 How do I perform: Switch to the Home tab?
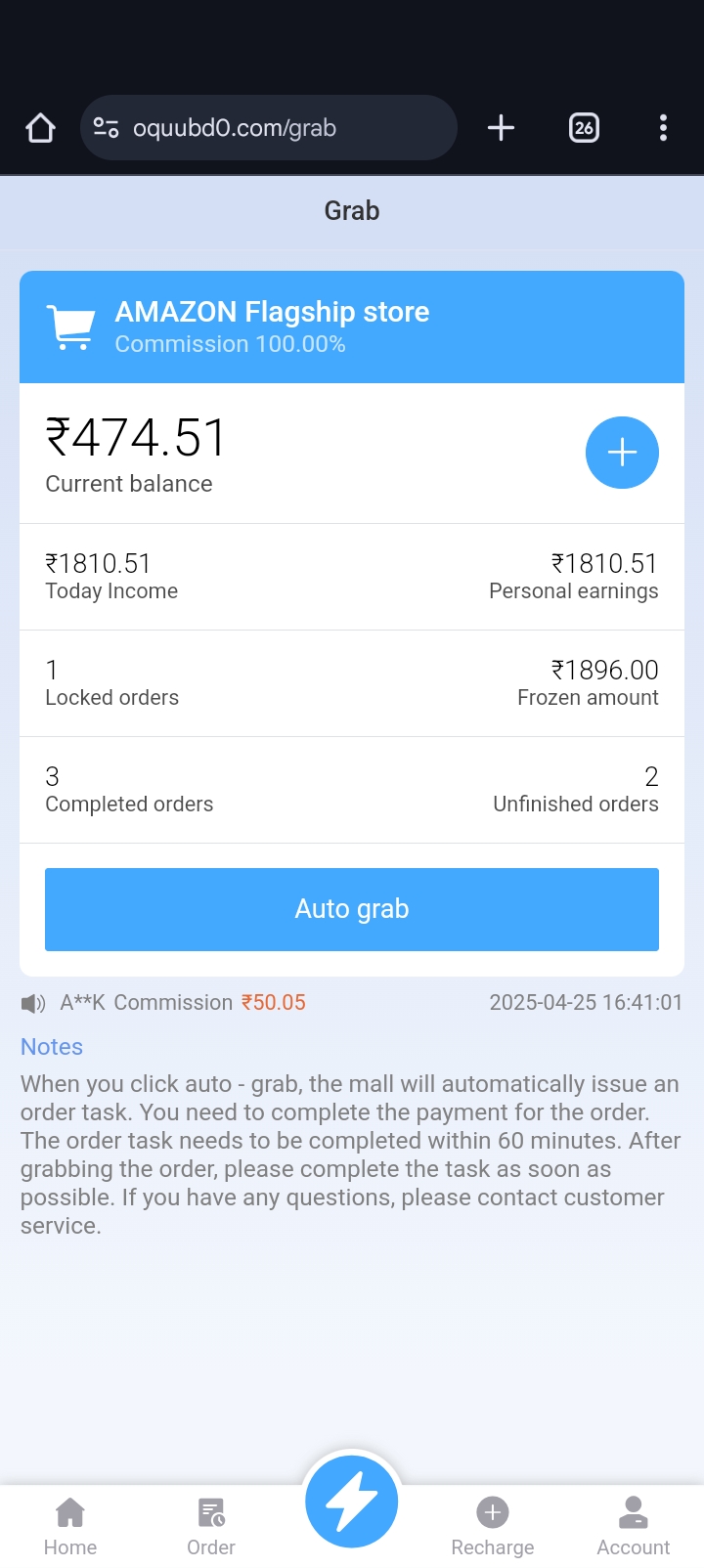pos(70,1525)
